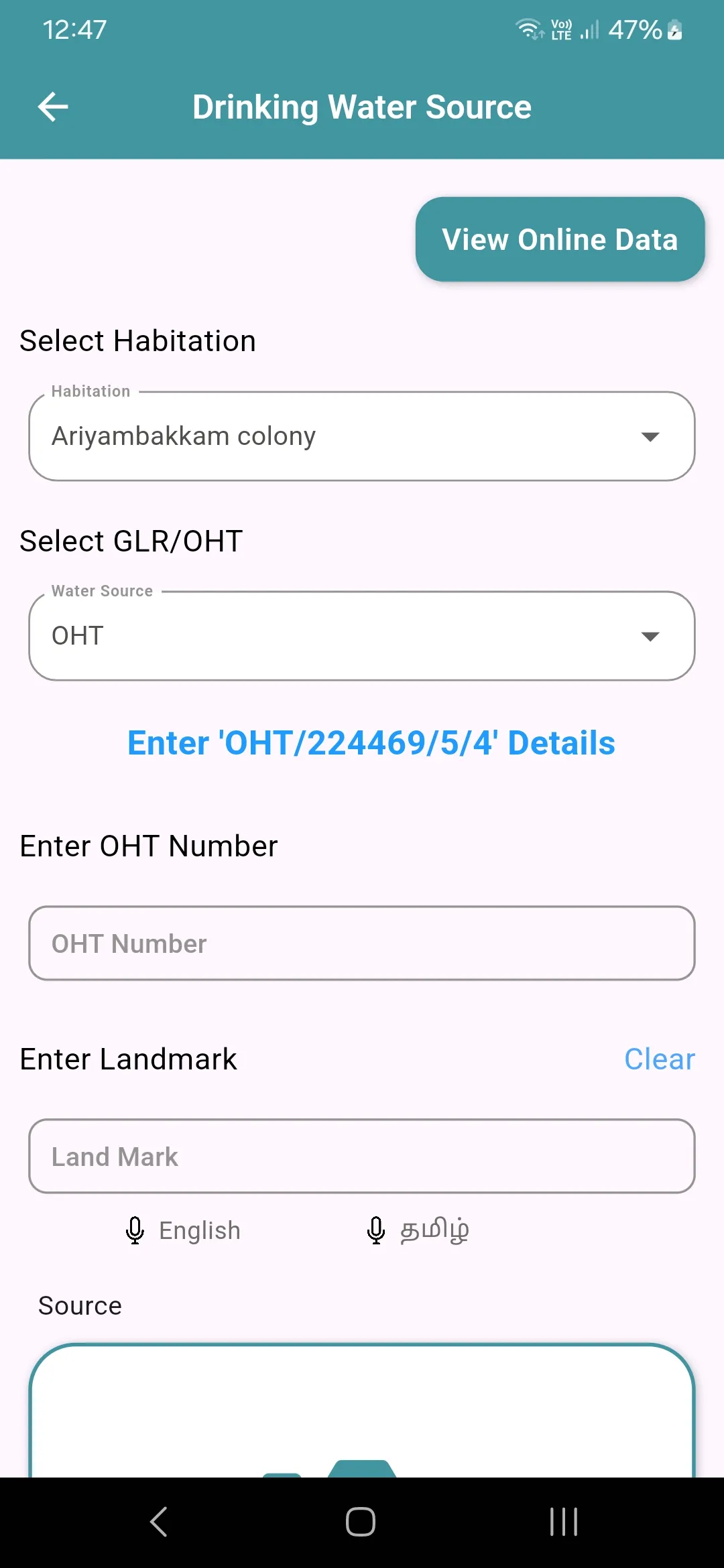Image resolution: width=724 pixels, height=1568 pixels.
Task: Tap the microphone icon next to English
Action: pyautogui.click(x=135, y=1230)
